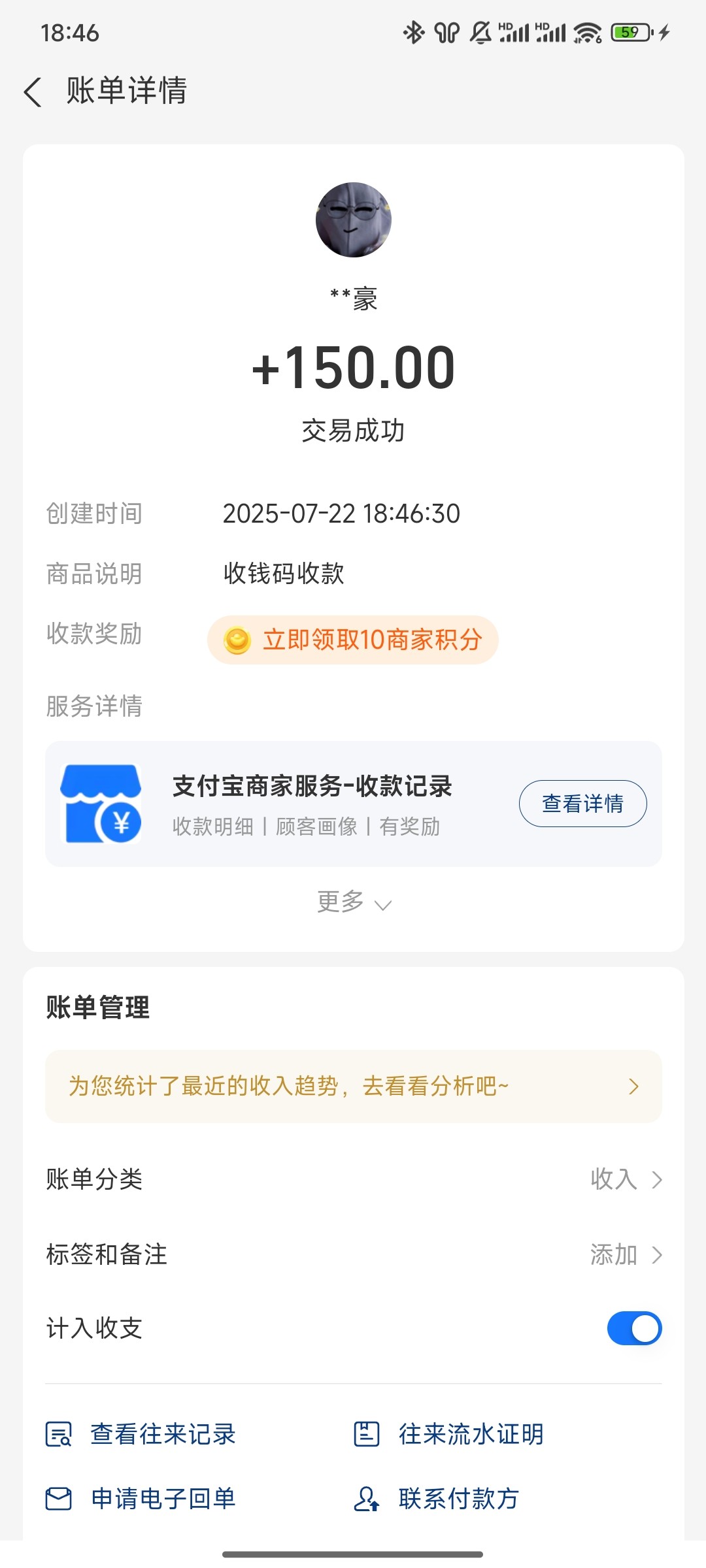The height and width of the screenshot is (1568, 706).
Task: Open the income trend analysis banner
Action: (353, 1086)
